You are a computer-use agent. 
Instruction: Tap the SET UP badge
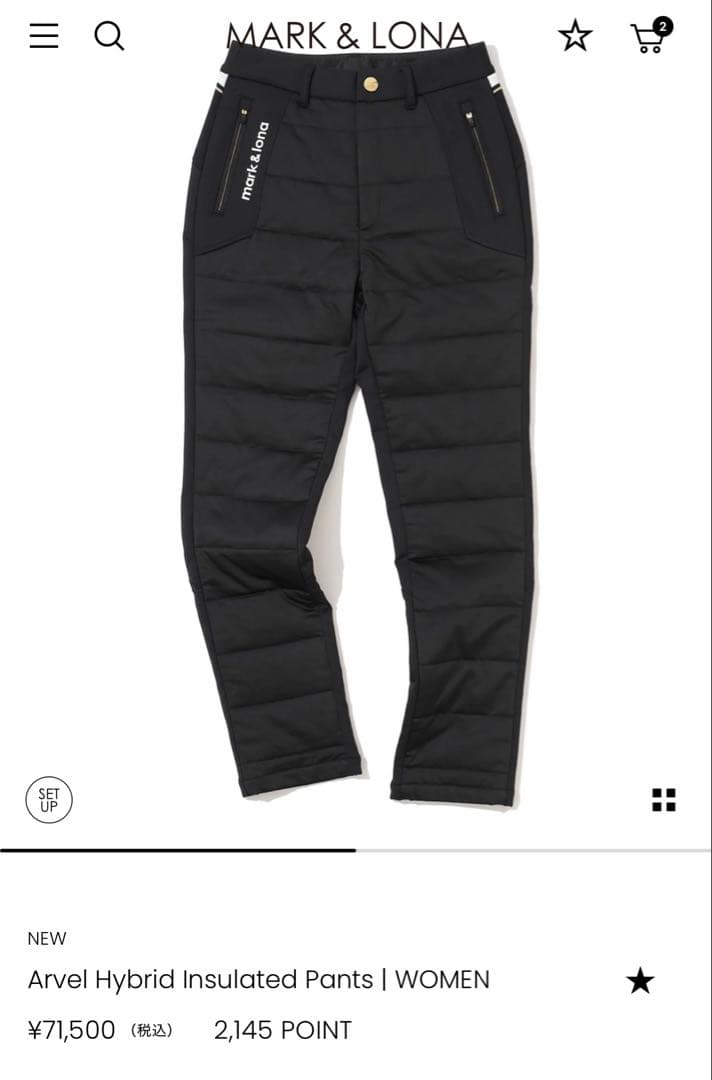tap(49, 800)
